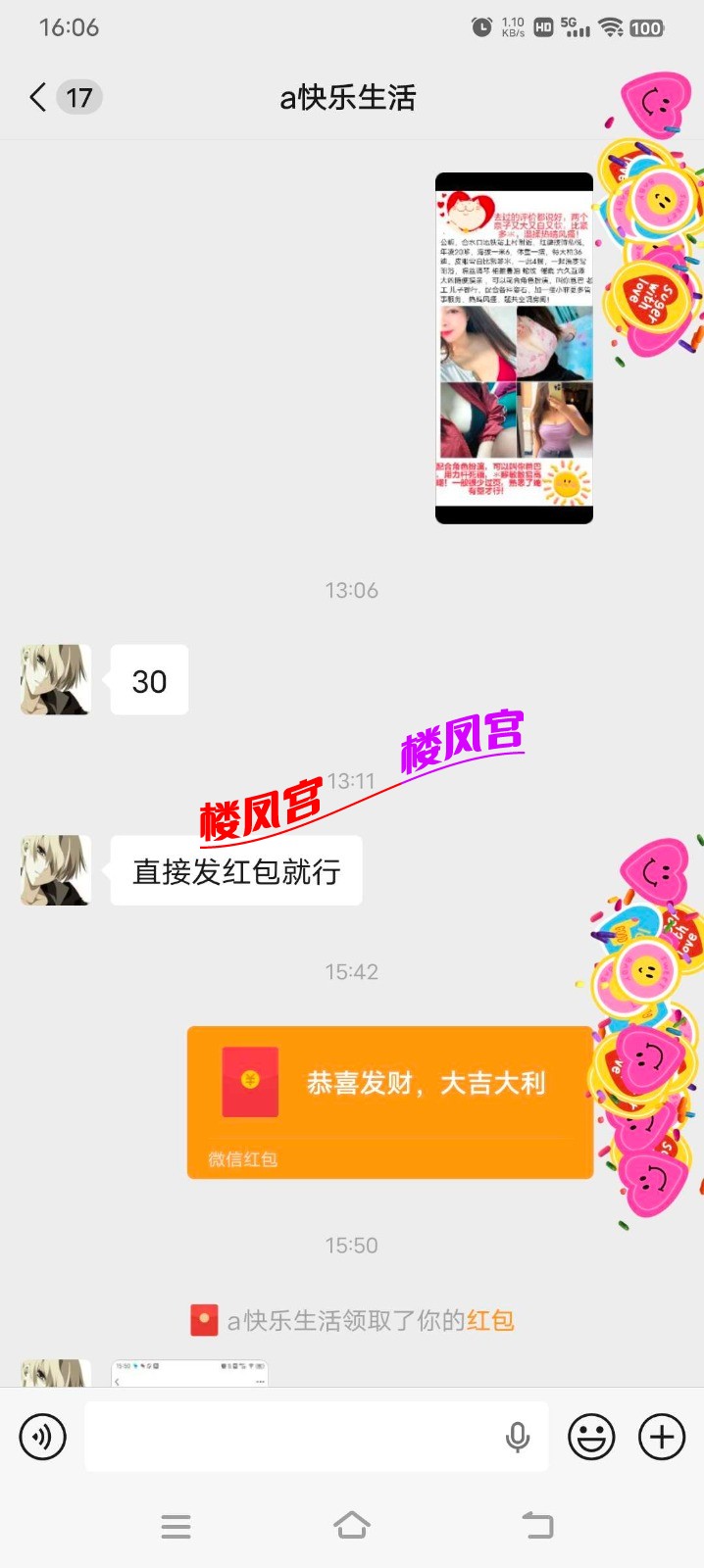Open the emoji sticker panel
This screenshot has height=1568, width=704.
point(591,1437)
